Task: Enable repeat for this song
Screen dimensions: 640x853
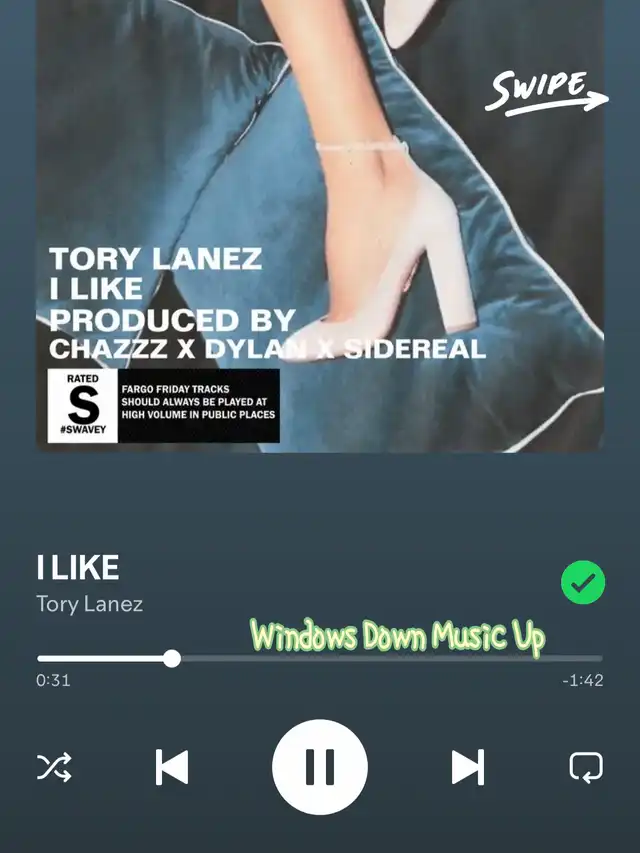Action: pos(586,767)
